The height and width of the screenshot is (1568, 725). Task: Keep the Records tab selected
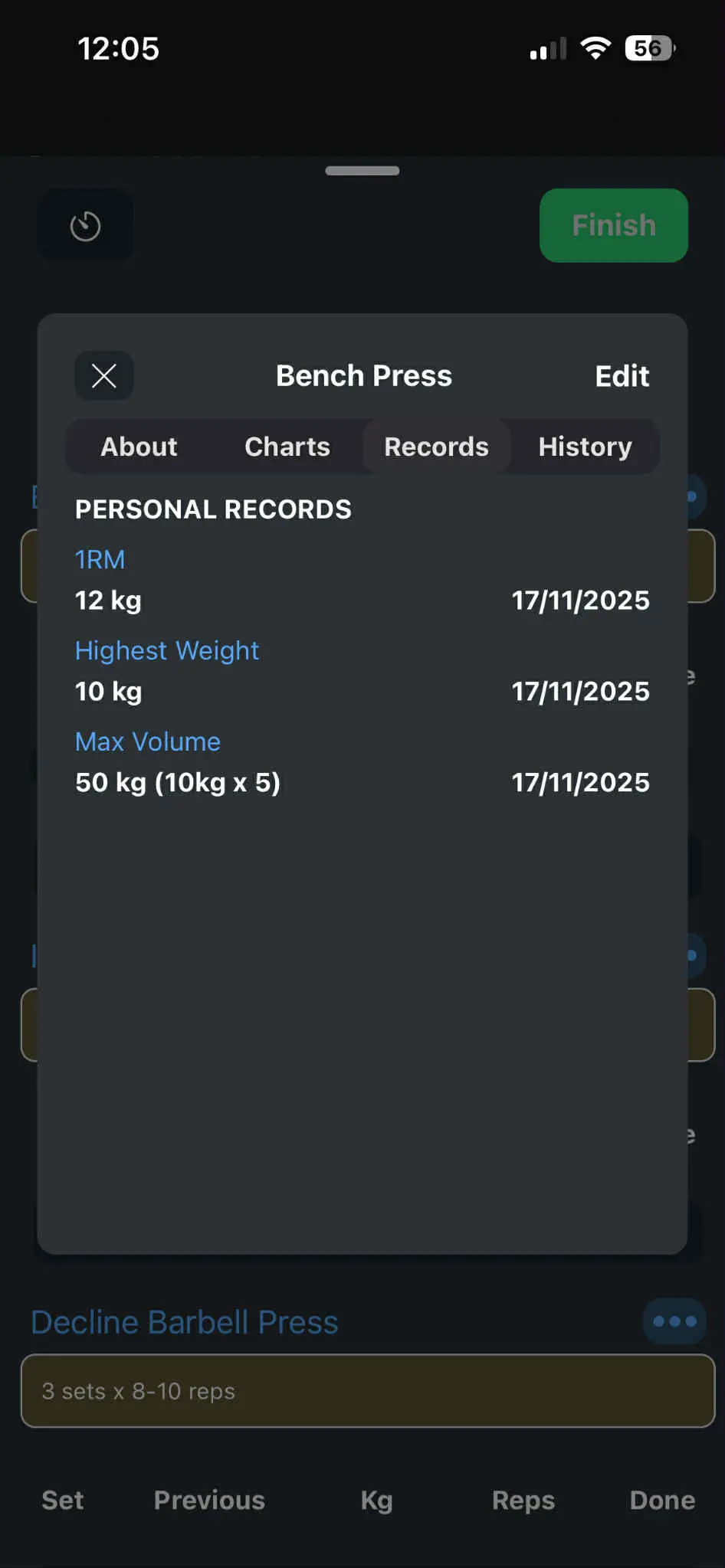coord(436,447)
